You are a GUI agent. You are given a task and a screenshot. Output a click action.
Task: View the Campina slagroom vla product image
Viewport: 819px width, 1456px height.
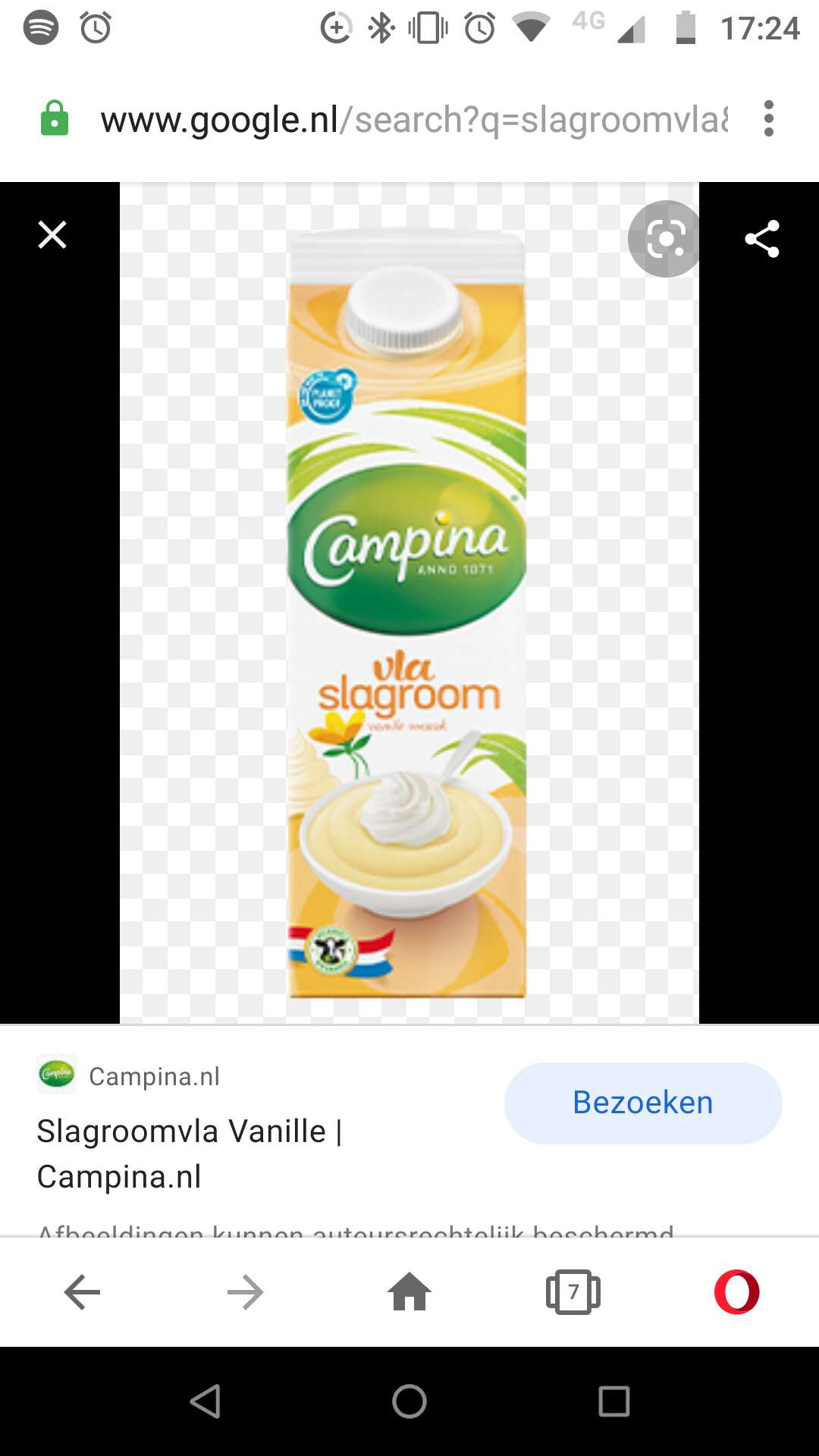coord(408,613)
